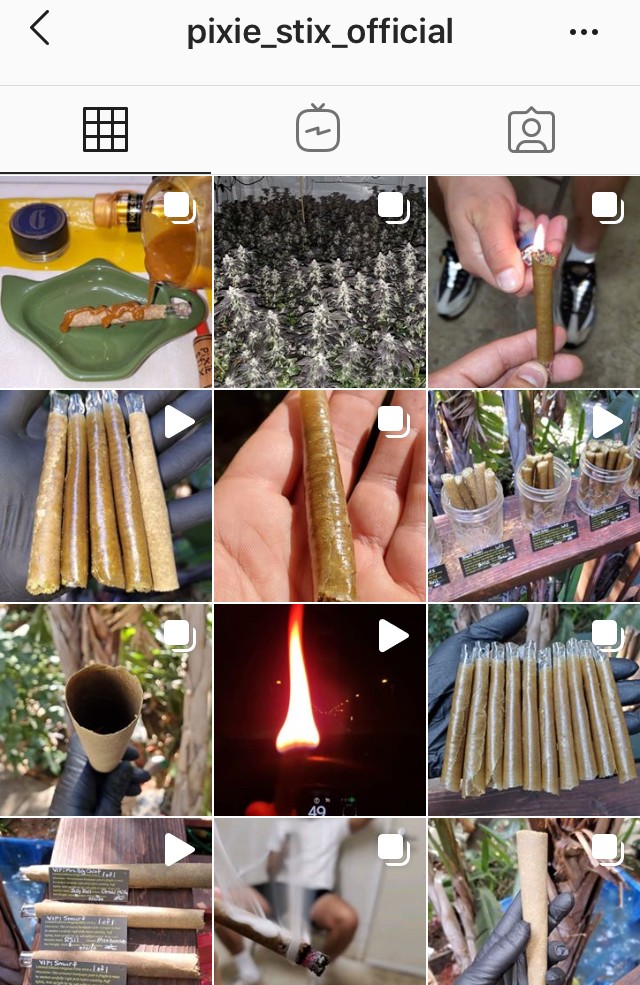This screenshot has width=640, height=985.
Task: Play the video of jars on the wooden shelf
Action: click(534, 496)
